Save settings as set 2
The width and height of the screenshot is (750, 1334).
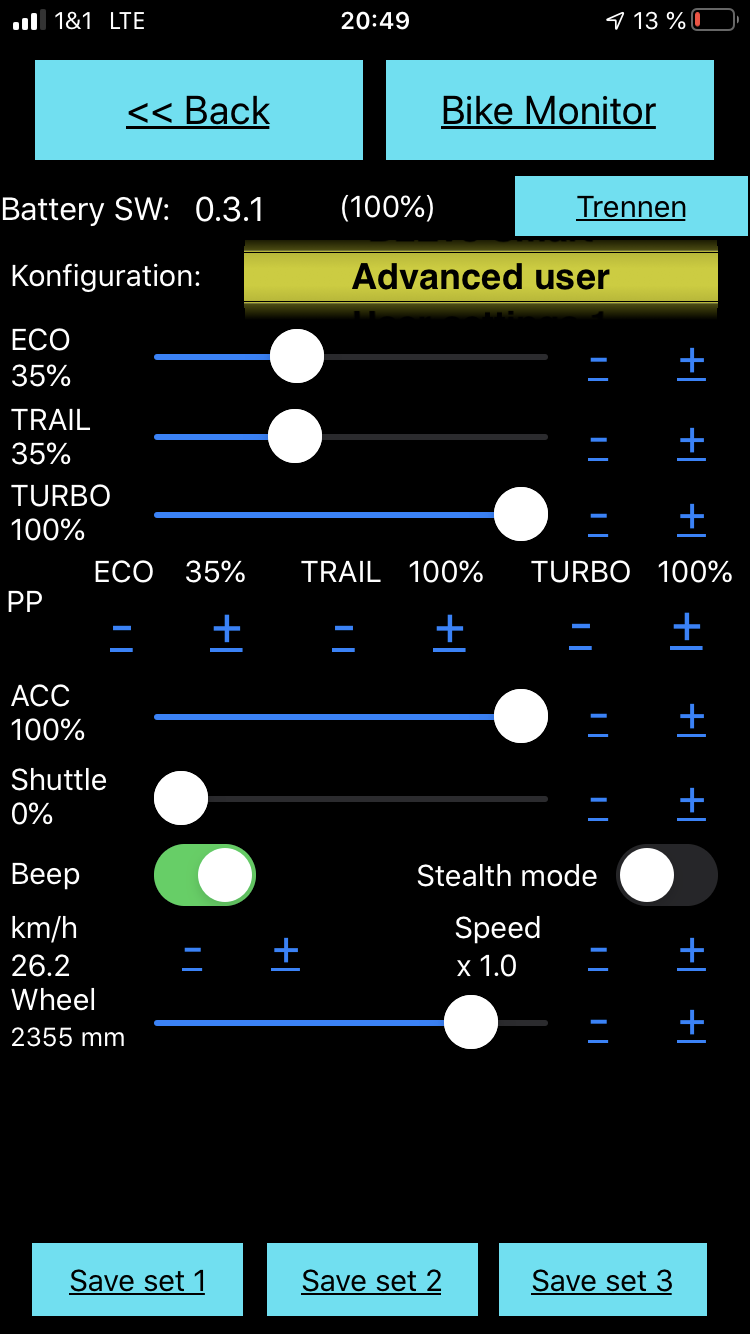click(x=371, y=1280)
